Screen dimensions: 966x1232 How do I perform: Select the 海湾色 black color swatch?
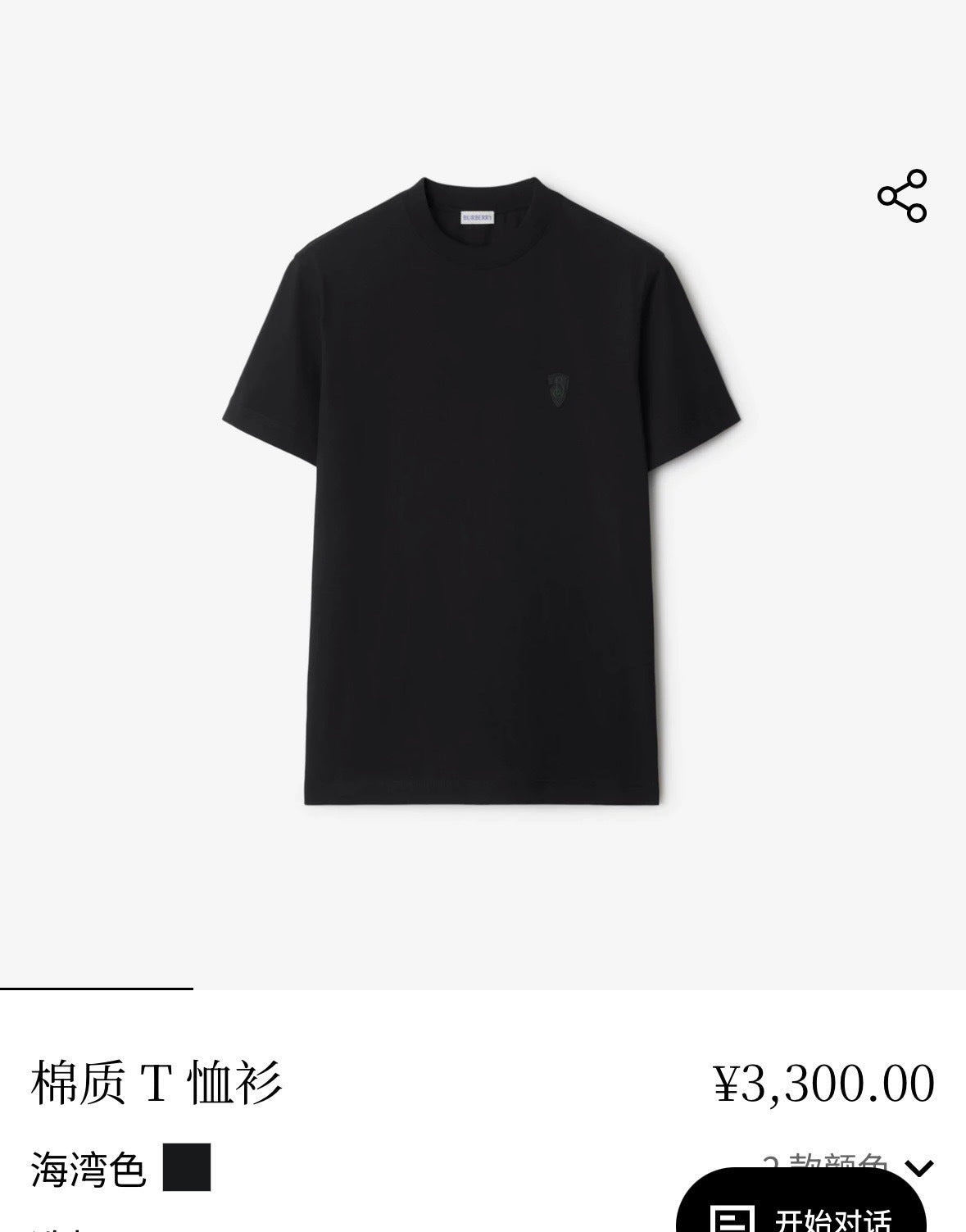click(x=187, y=1167)
